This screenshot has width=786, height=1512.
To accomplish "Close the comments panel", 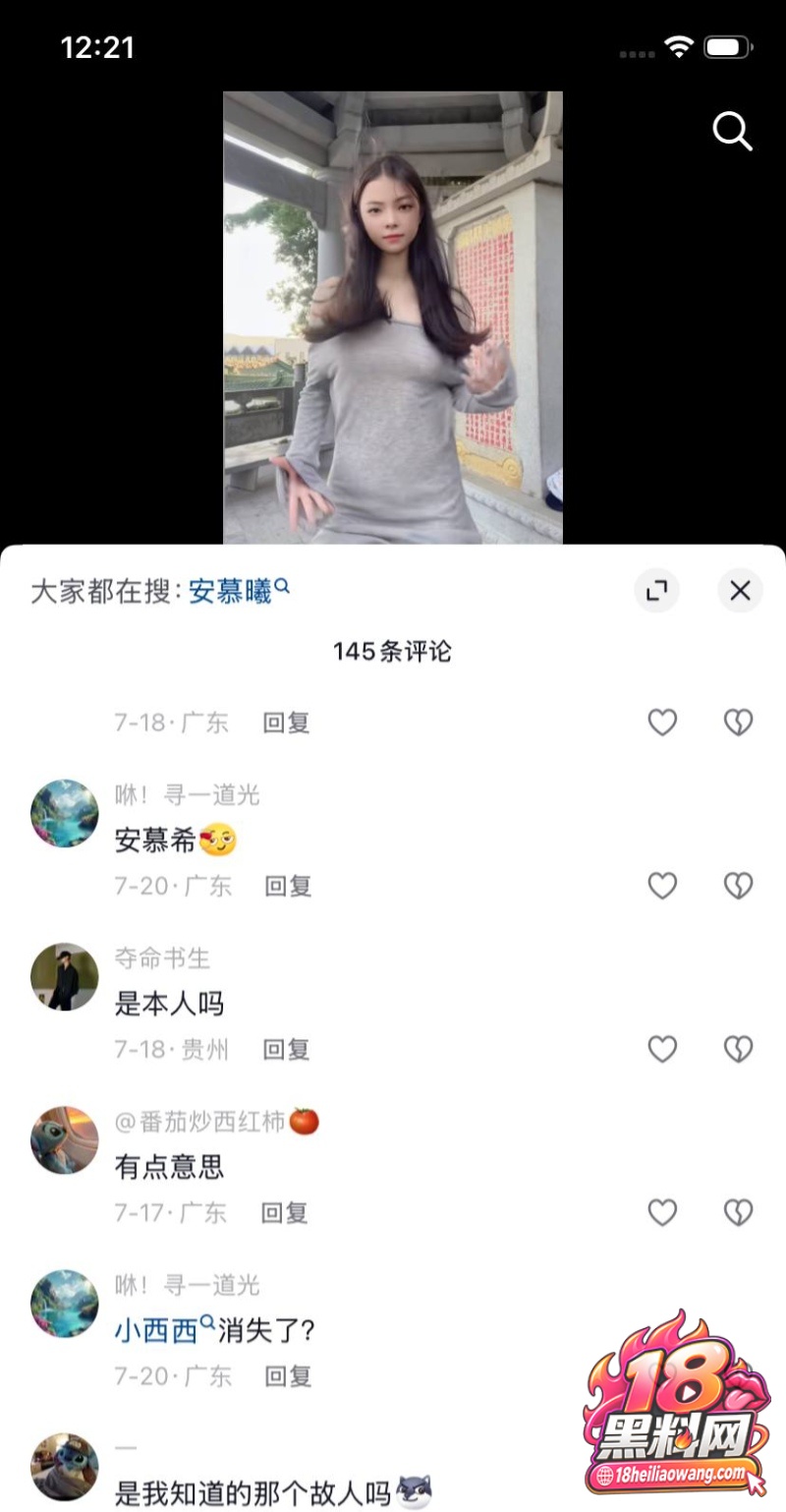I will point(740,590).
